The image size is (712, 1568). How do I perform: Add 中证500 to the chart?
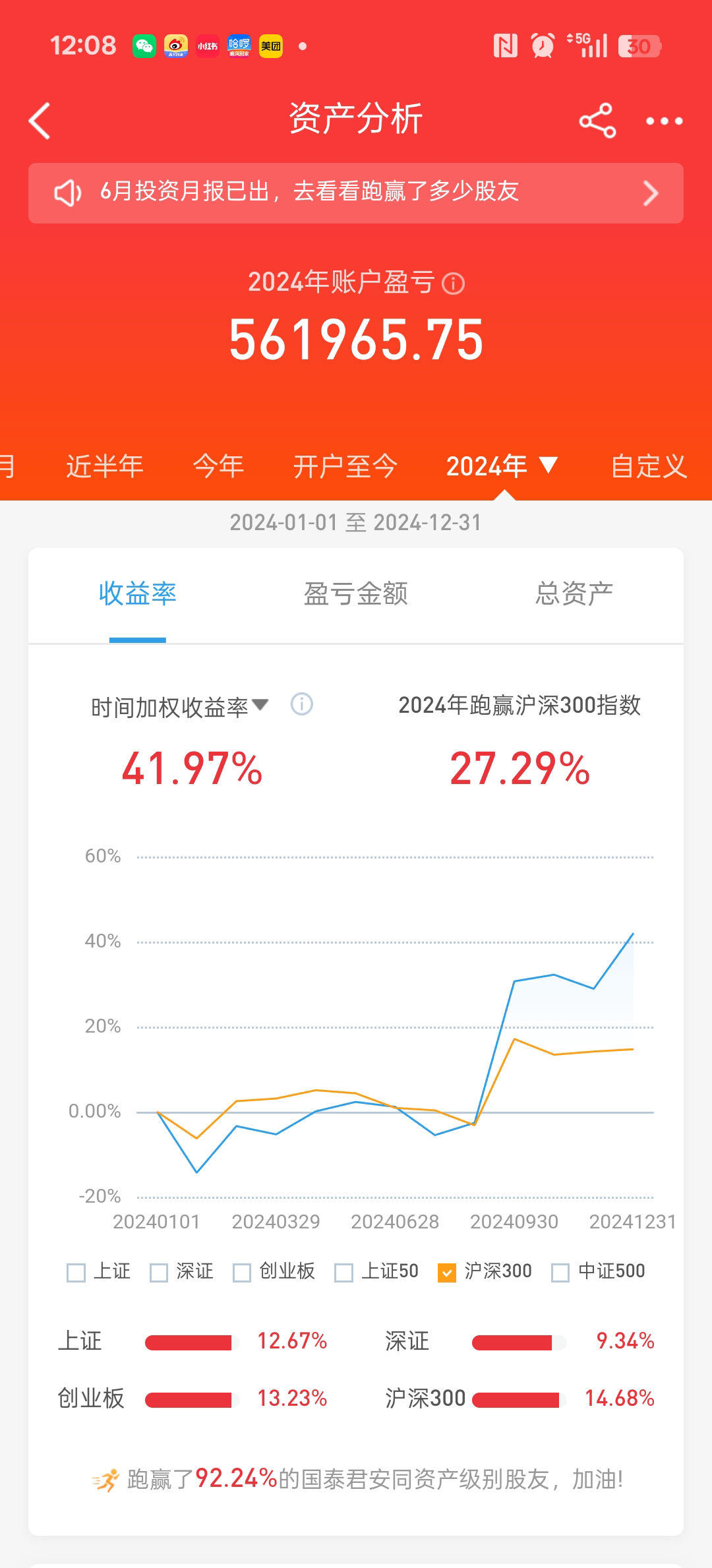(x=560, y=1272)
